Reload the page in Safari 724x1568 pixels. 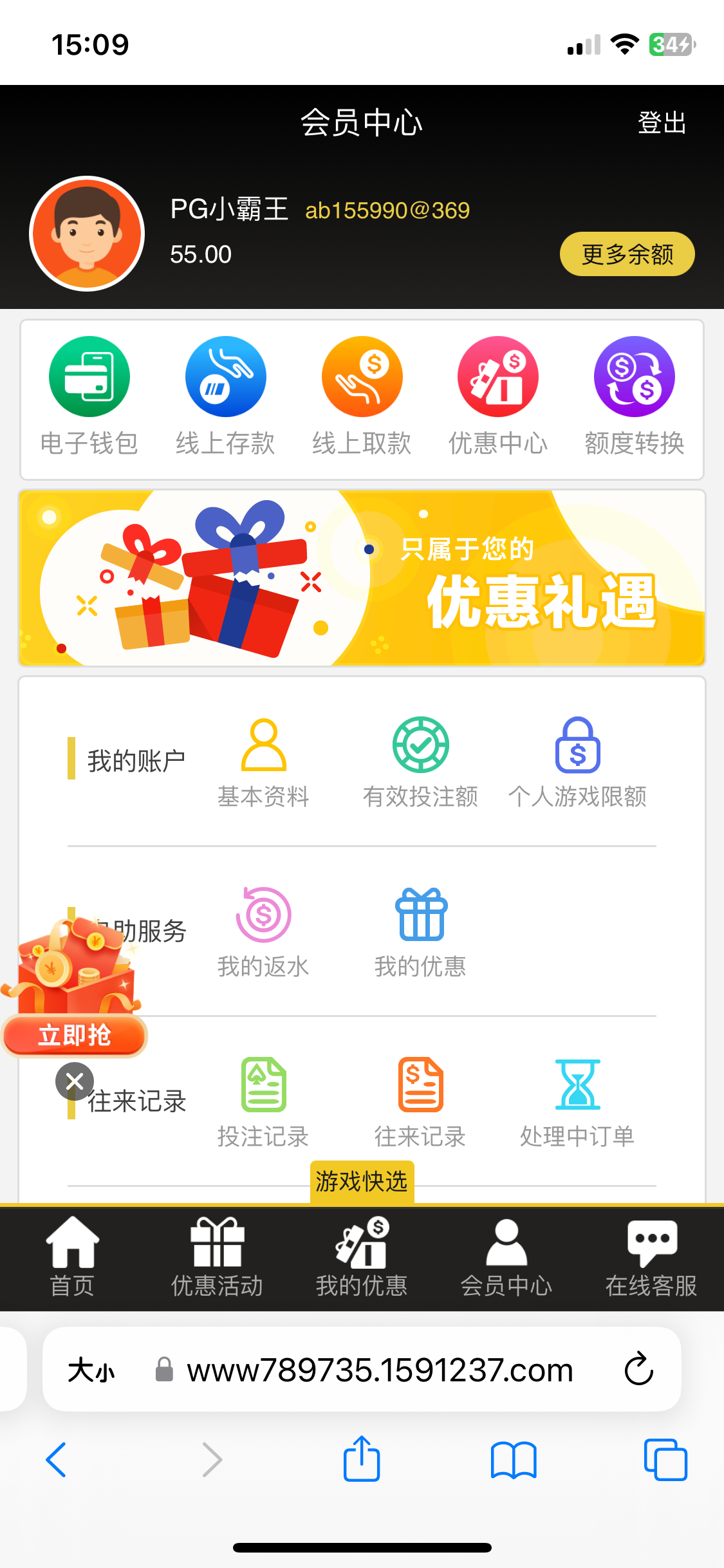[x=638, y=1368]
